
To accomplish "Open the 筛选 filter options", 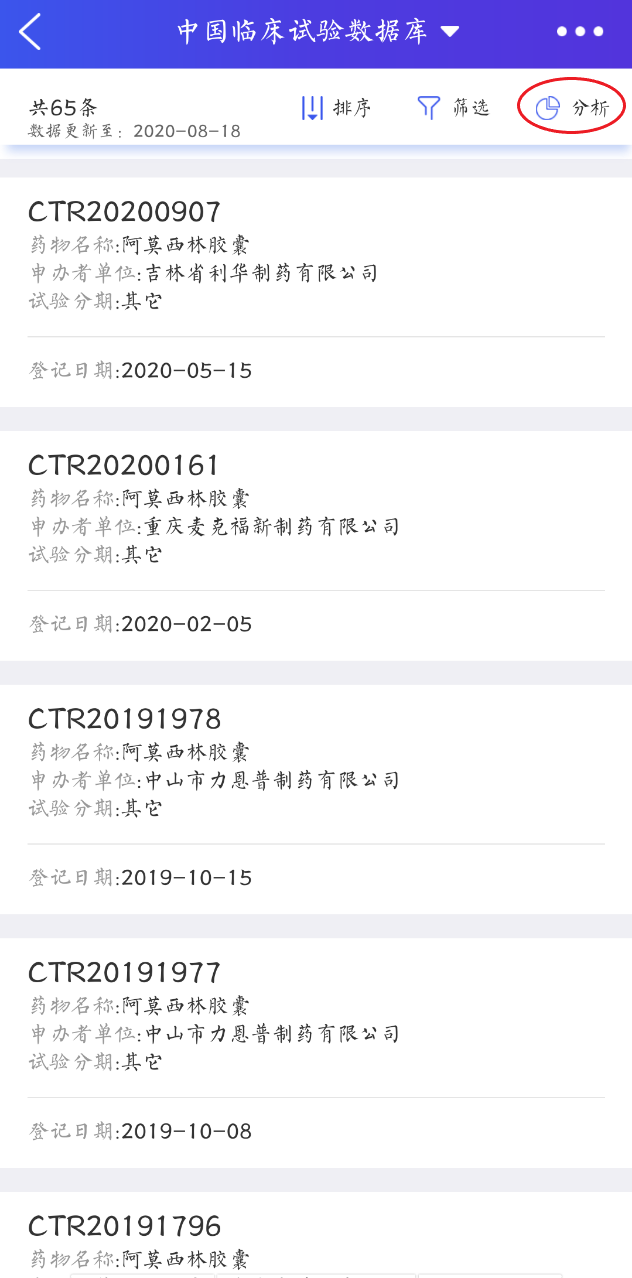I will [453, 108].
